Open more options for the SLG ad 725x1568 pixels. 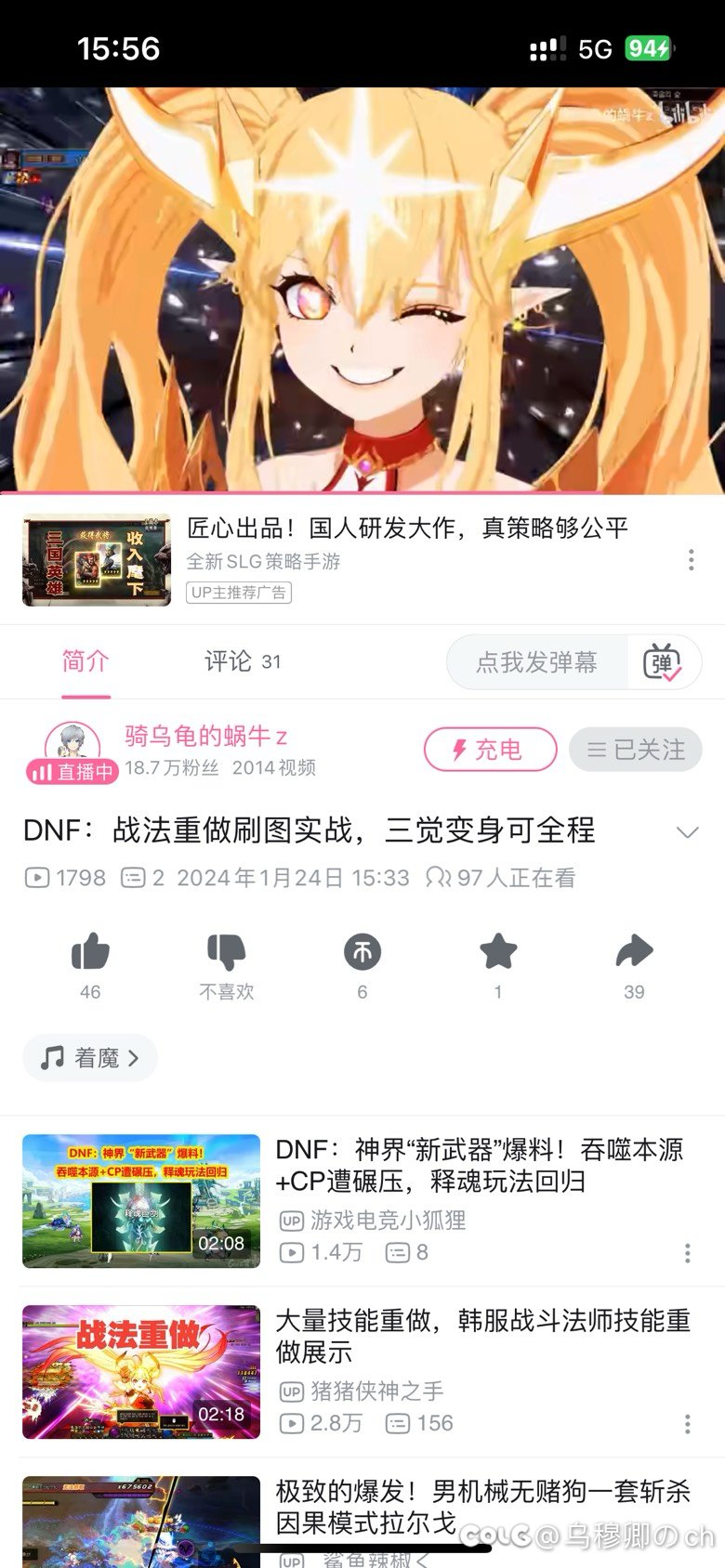(x=691, y=559)
